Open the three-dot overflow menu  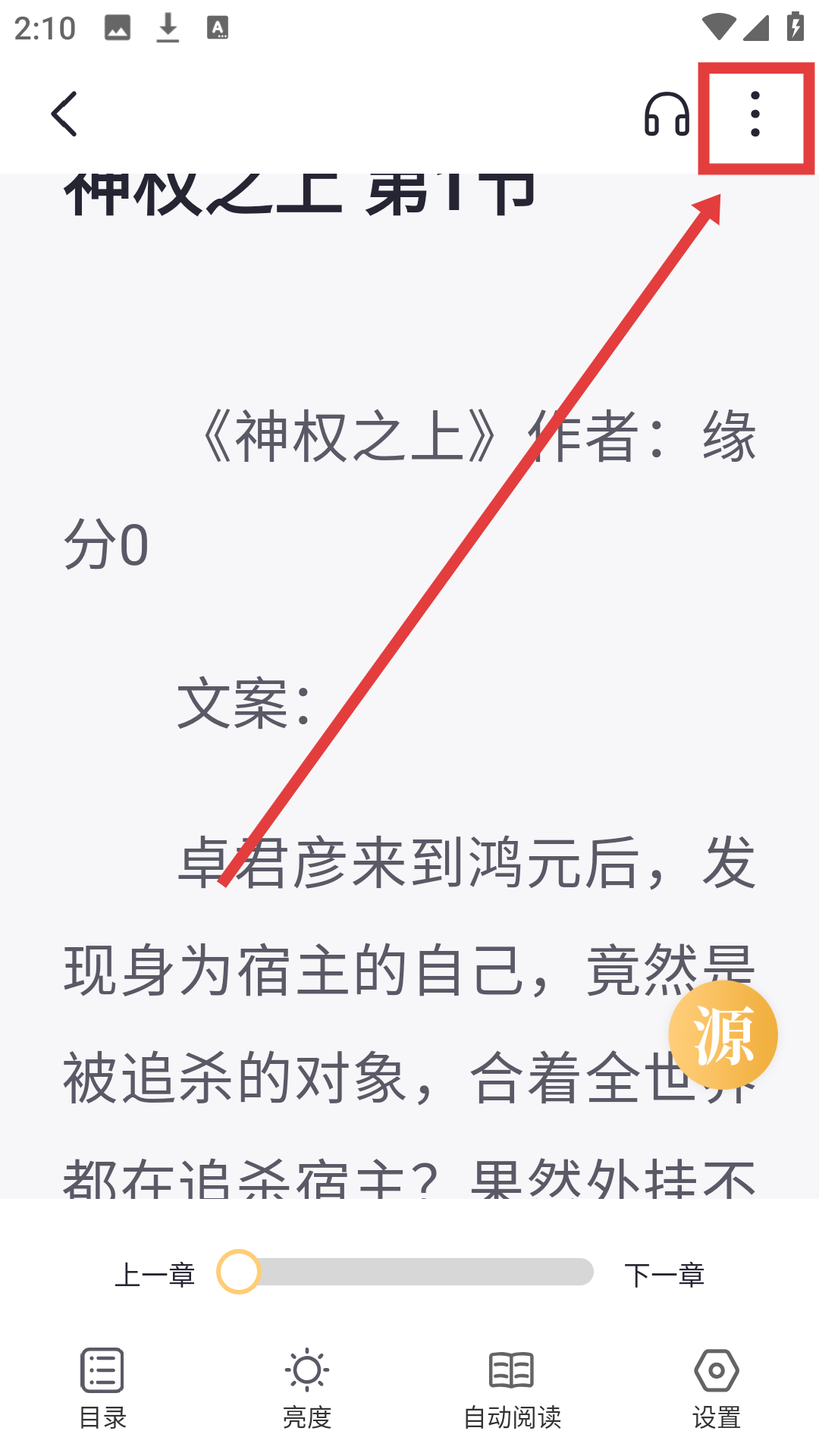coord(755,115)
